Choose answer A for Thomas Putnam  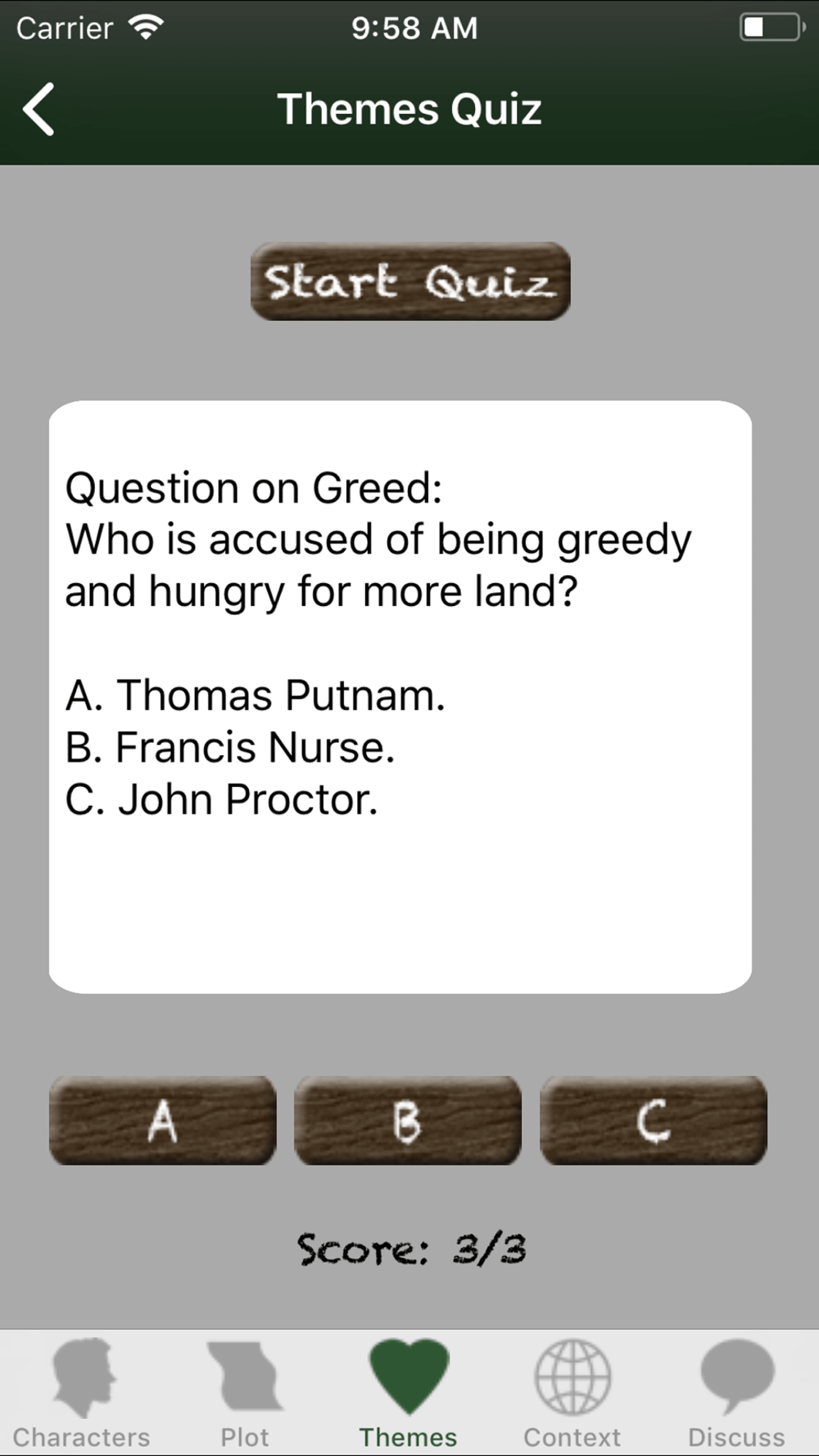163,1120
